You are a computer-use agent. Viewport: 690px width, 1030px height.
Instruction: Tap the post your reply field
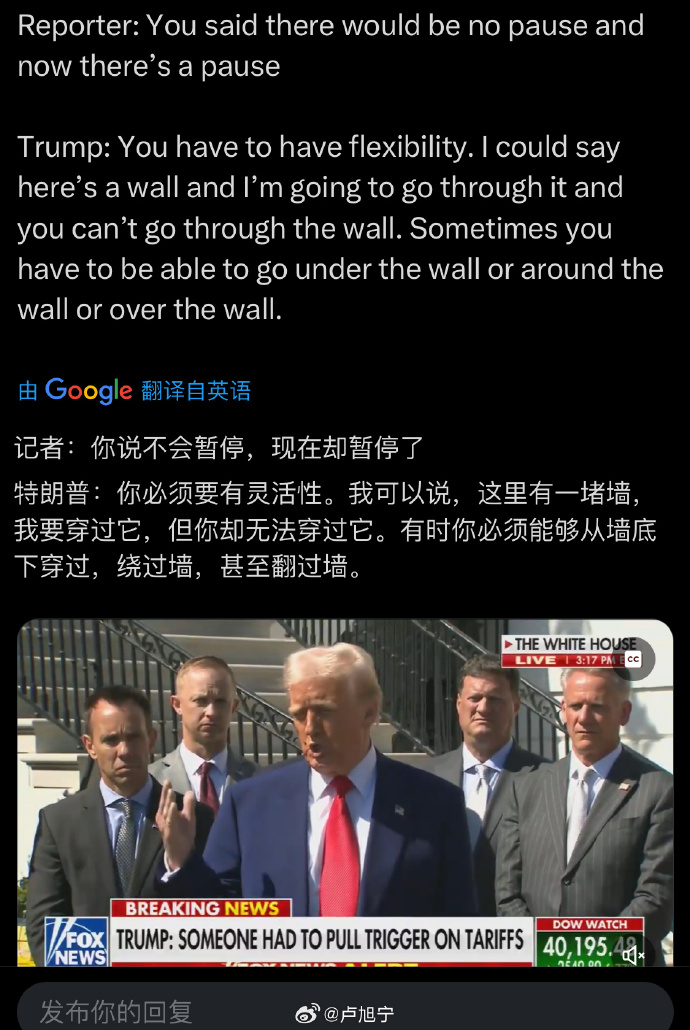pyautogui.click(x=150, y=1010)
